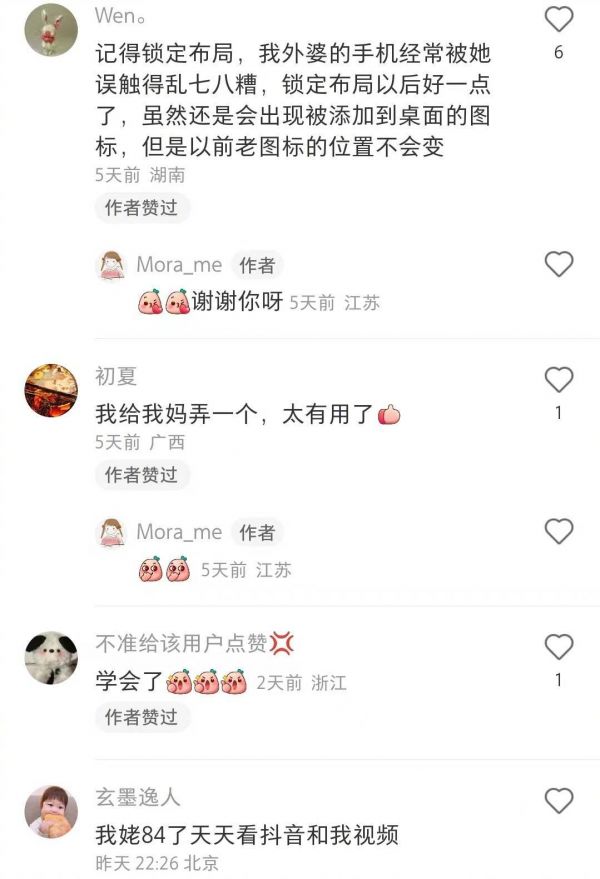Open 初夏's profile avatar
Image resolution: width=600 pixels, height=879 pixels.
tap(50, 390)
